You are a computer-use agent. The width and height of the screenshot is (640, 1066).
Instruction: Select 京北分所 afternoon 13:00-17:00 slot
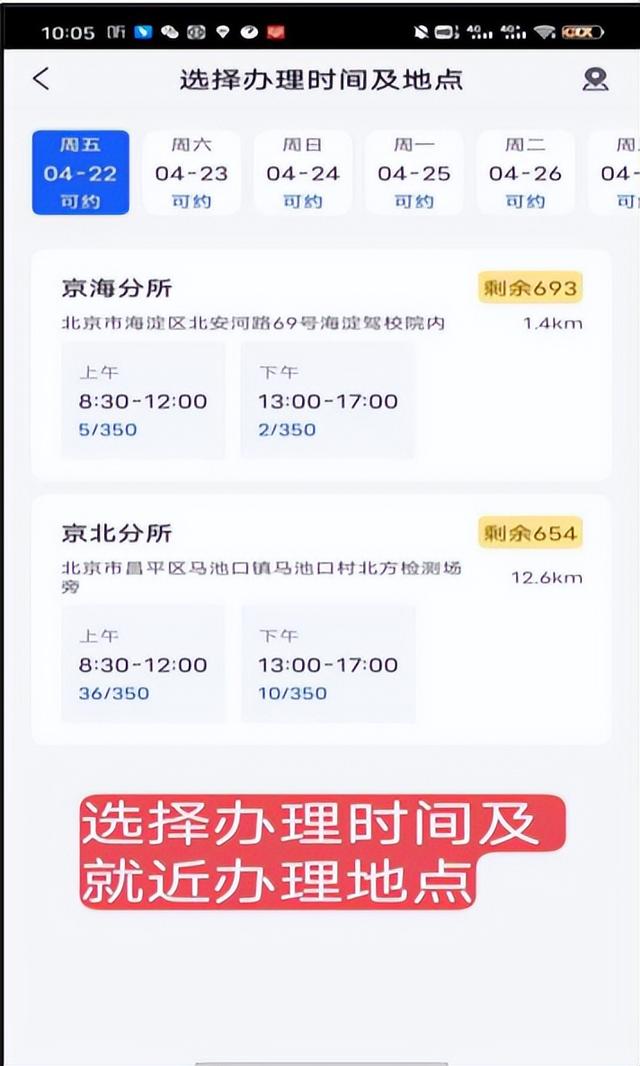coord(328,664)
